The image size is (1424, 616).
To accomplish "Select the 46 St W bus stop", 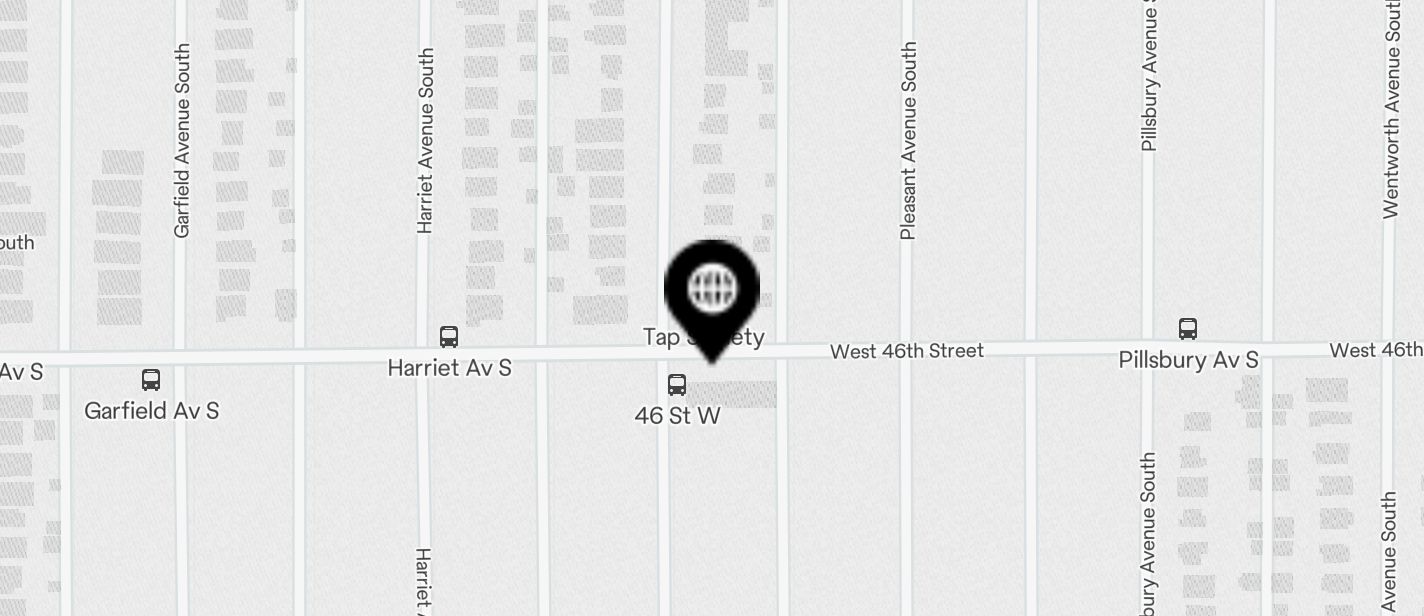I will 677,385.
